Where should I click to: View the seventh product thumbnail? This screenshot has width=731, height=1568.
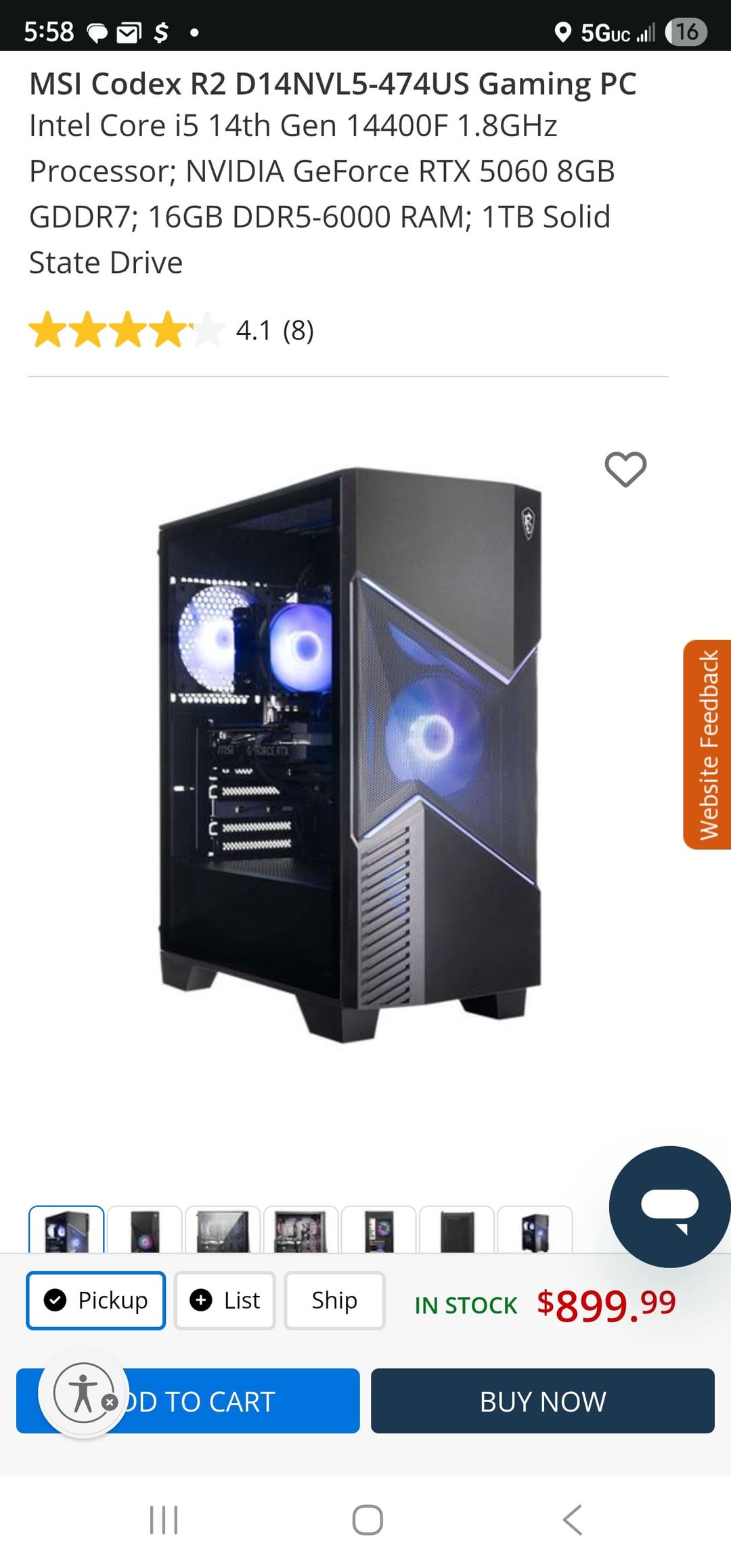click(x=535, y=1230)
